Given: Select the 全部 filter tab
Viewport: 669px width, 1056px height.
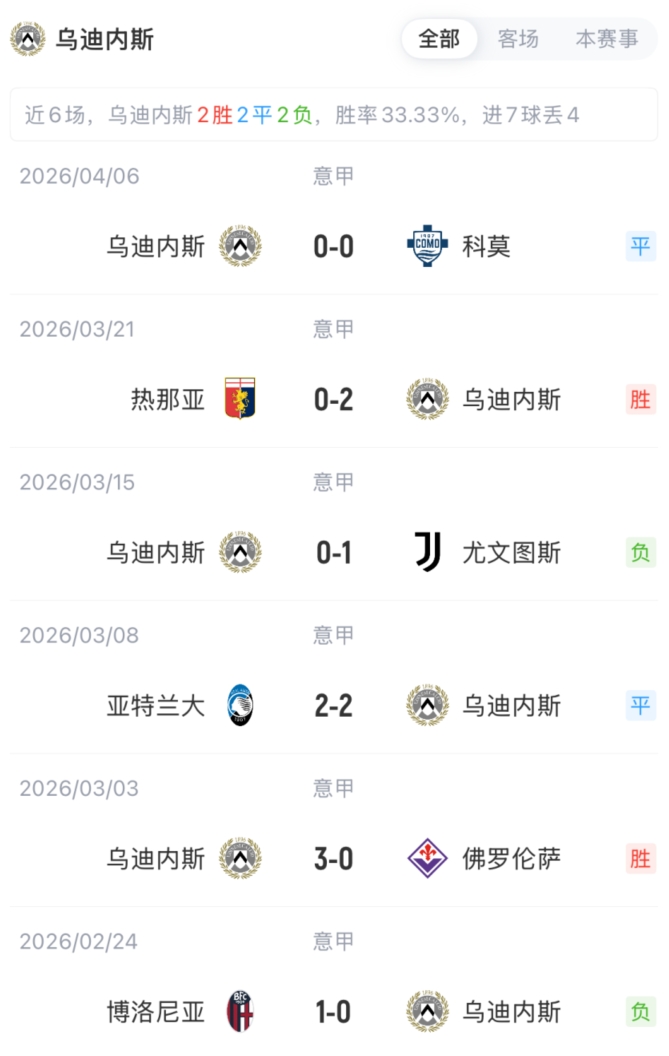Looking at the screenshot, I should tap(439, 39).
